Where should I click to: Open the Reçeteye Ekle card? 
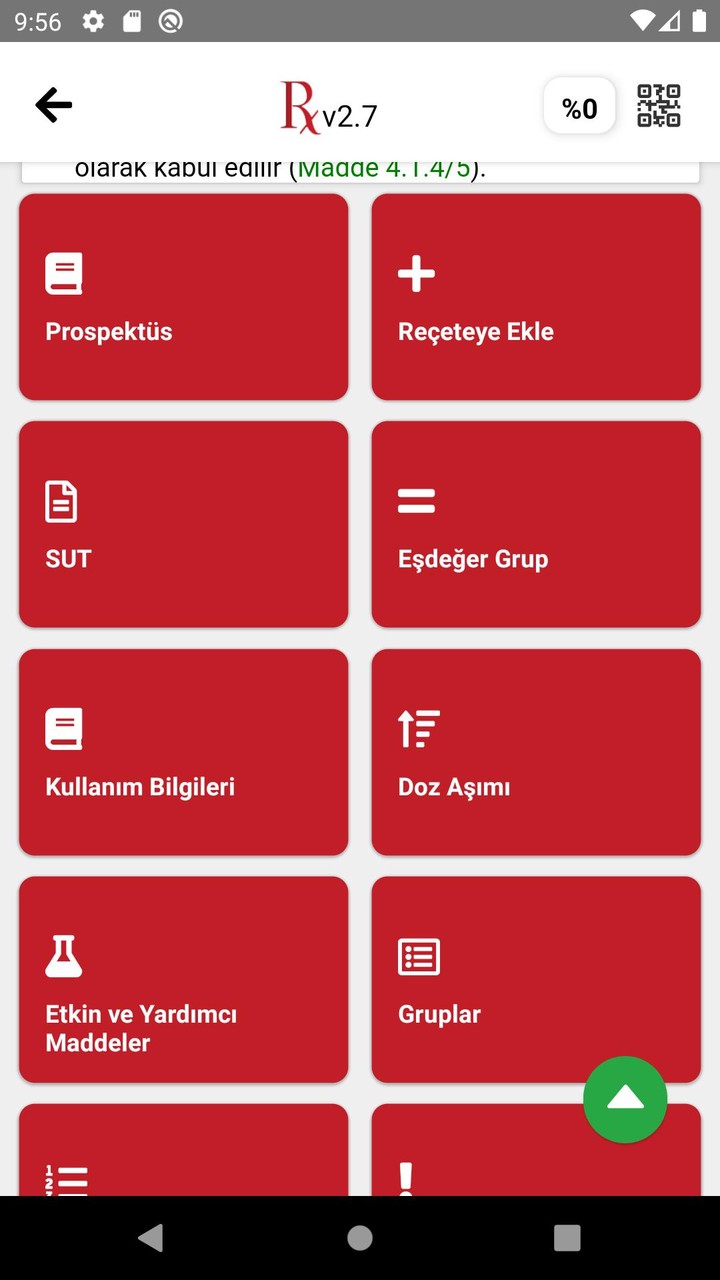536,297
